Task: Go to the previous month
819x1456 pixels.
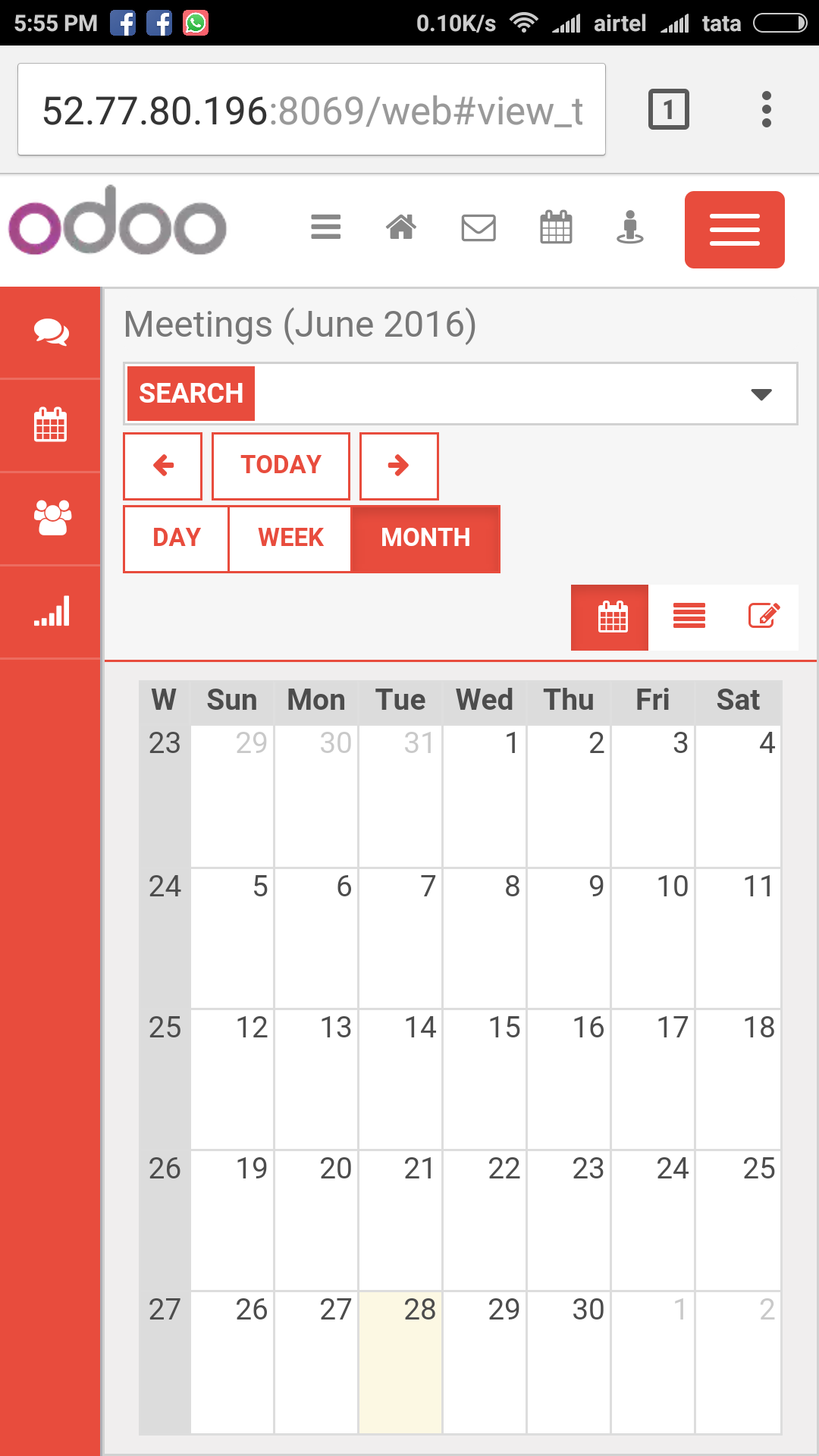Action: (x=163, y=466)
